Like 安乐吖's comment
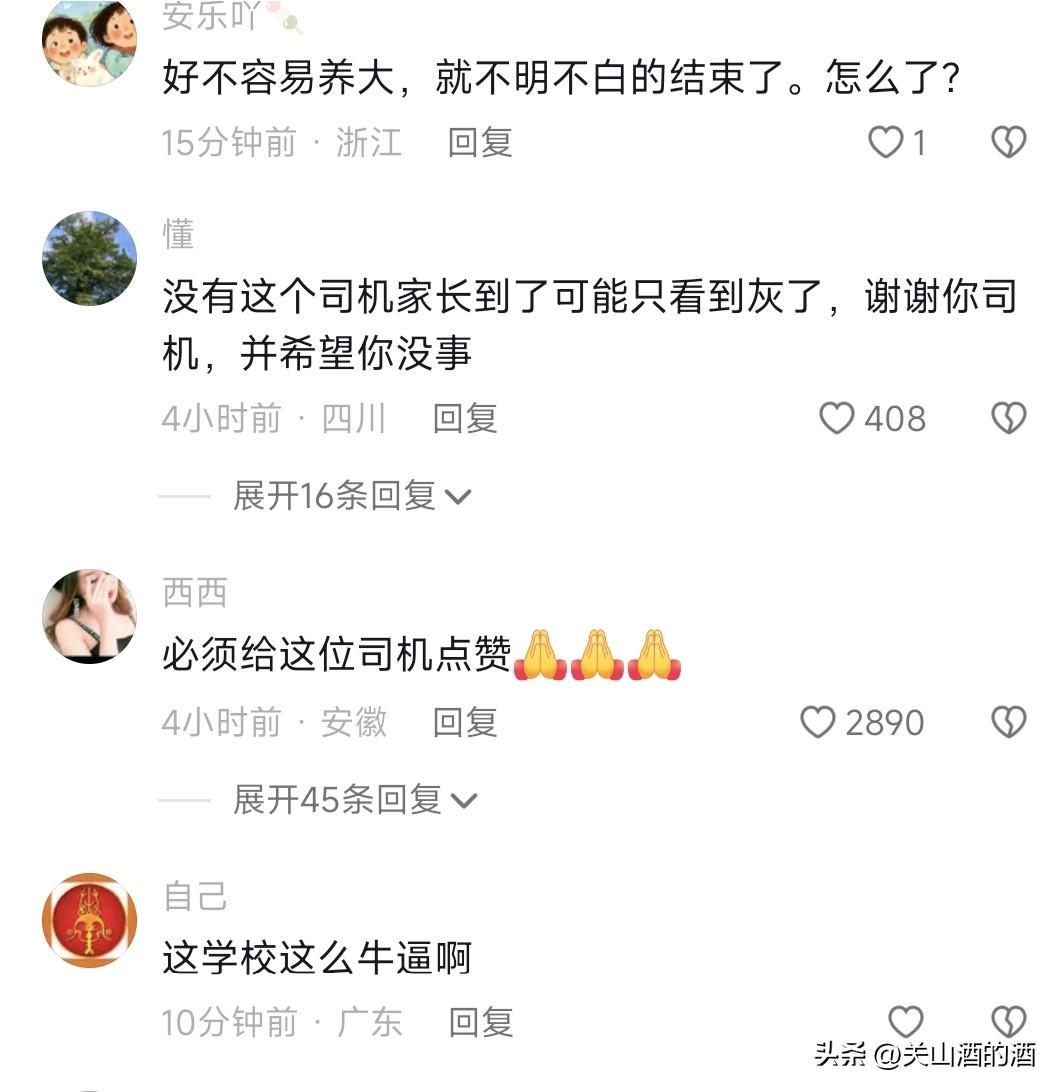 886,143
